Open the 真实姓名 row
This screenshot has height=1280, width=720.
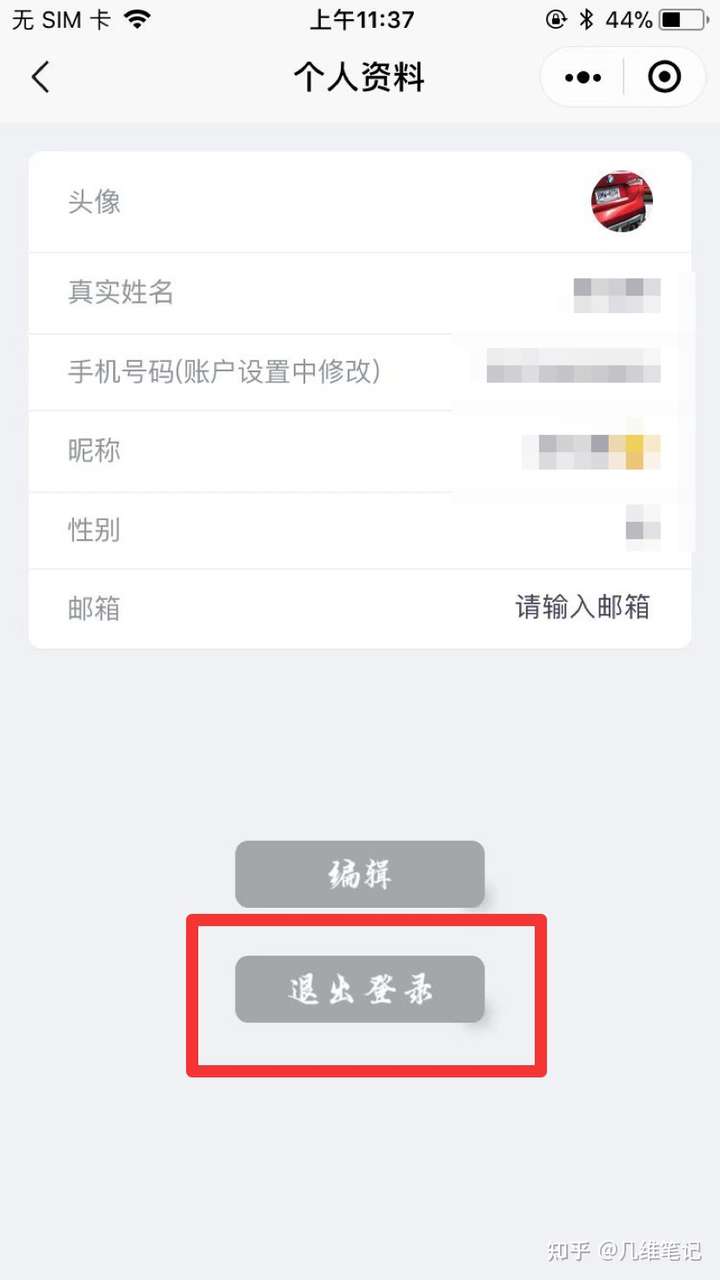[x=360, y=292]
